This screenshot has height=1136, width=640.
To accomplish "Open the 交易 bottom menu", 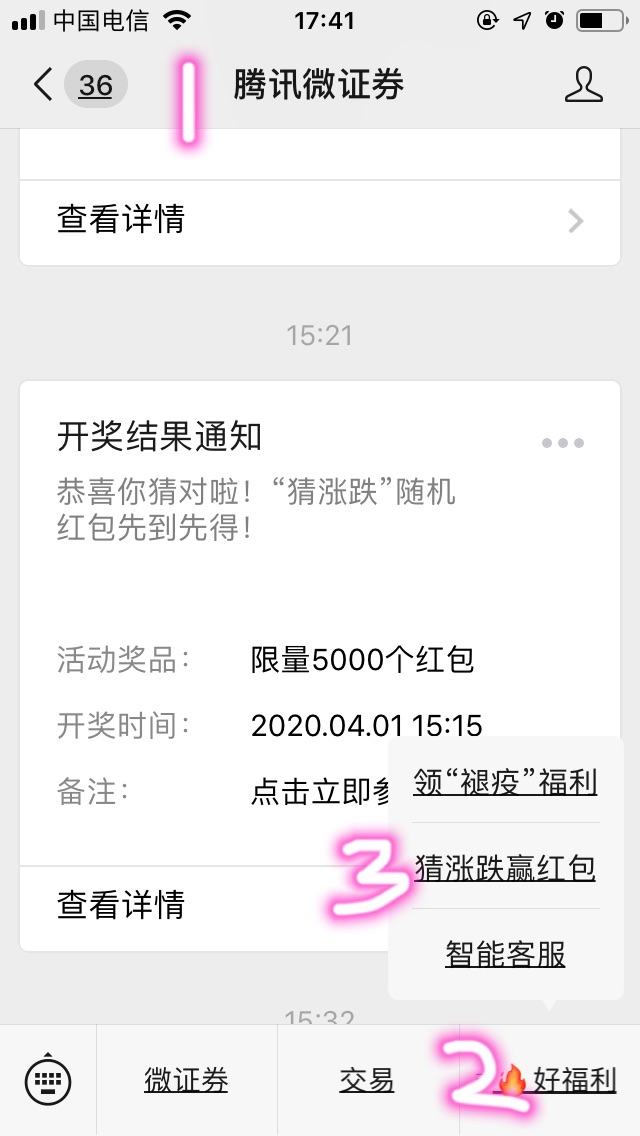I will [367, 1080].
